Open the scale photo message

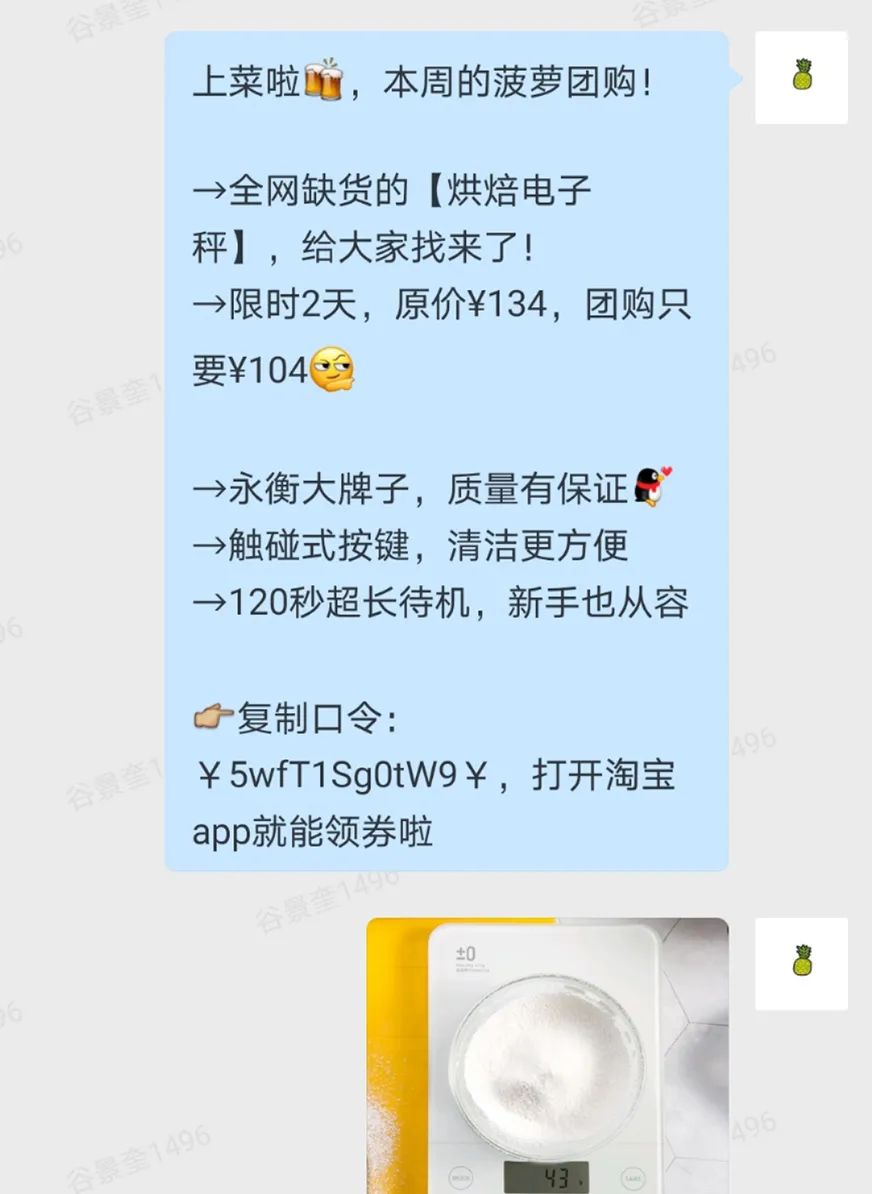click(547, 1055)
